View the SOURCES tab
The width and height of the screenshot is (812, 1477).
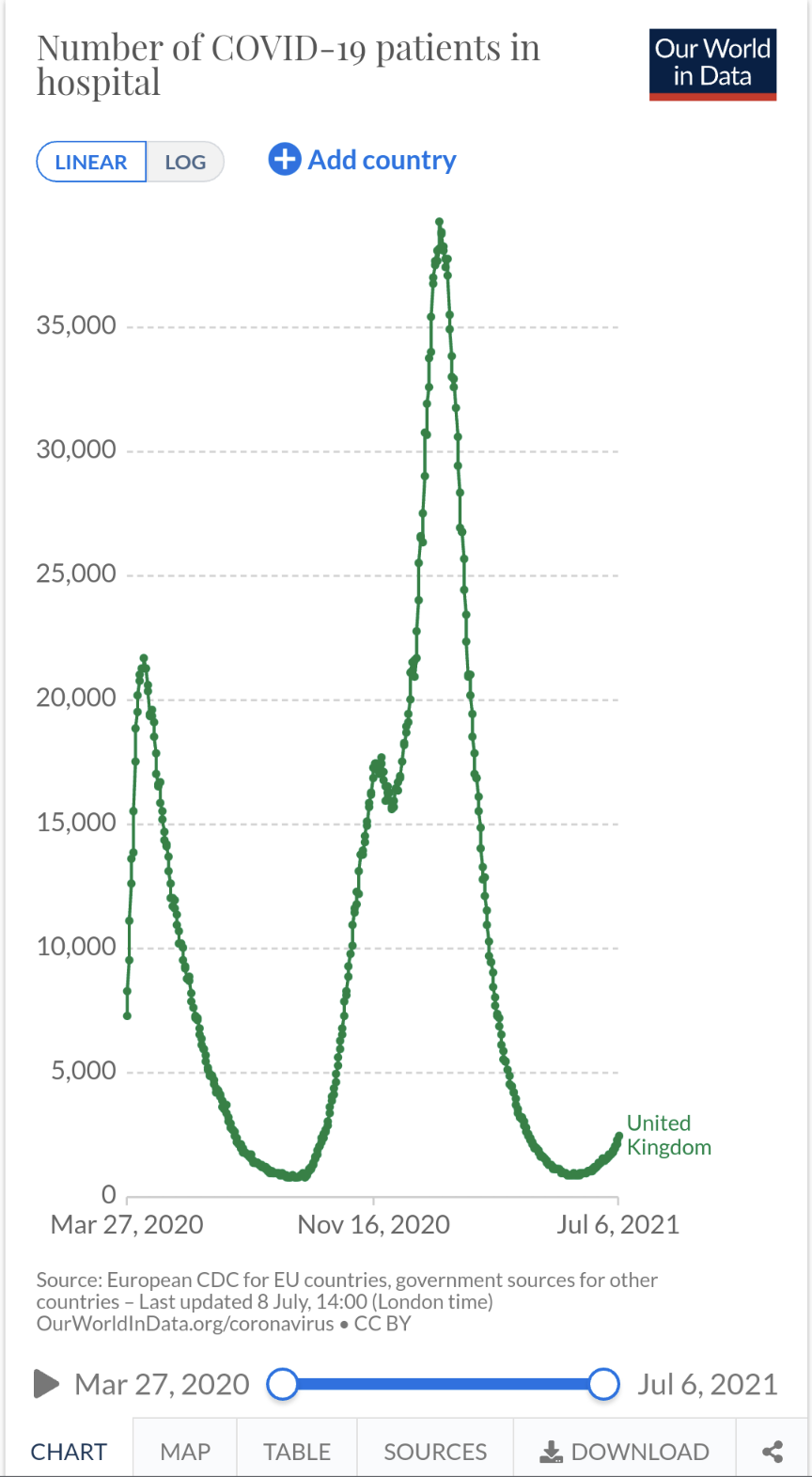click(435, 1452)
